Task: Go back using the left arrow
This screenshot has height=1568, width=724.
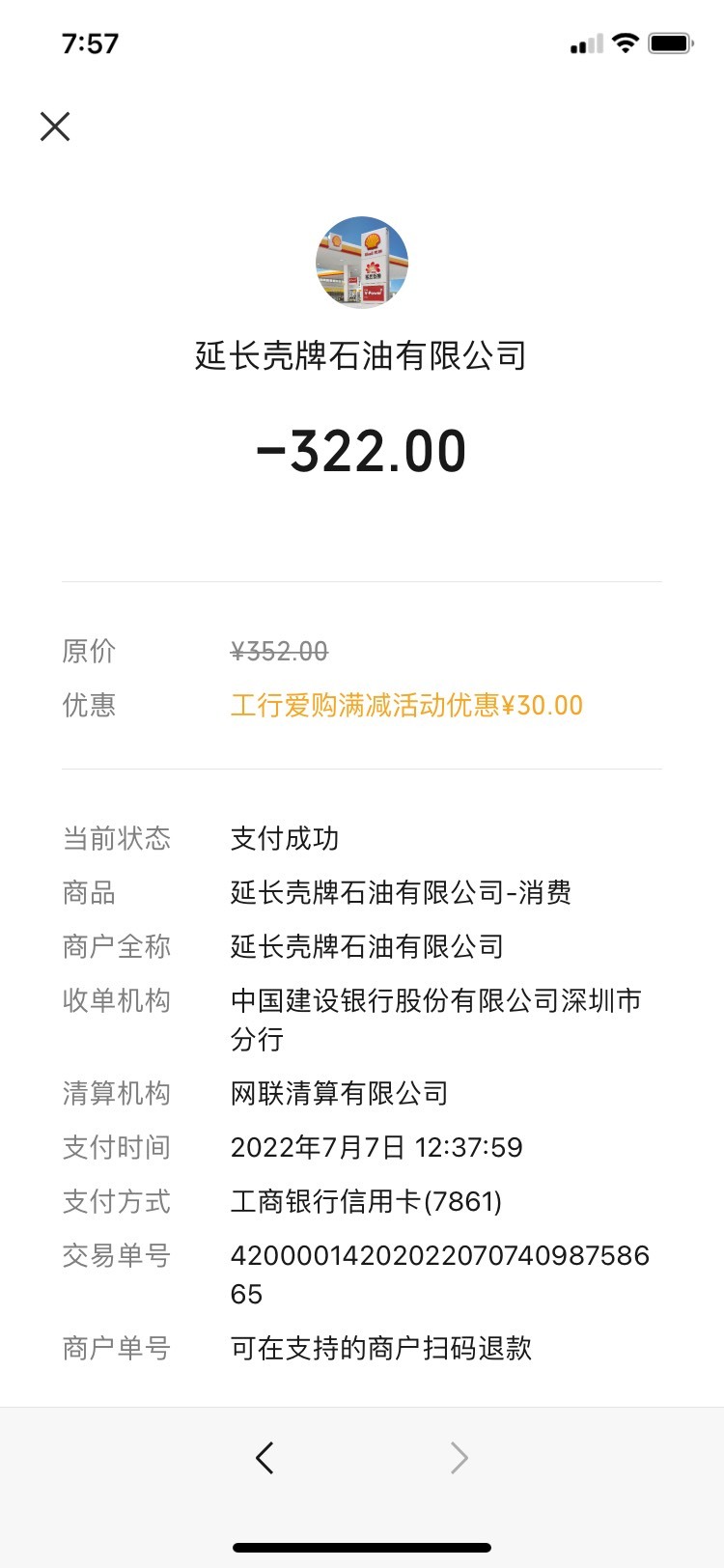Action: [265, 1458]
